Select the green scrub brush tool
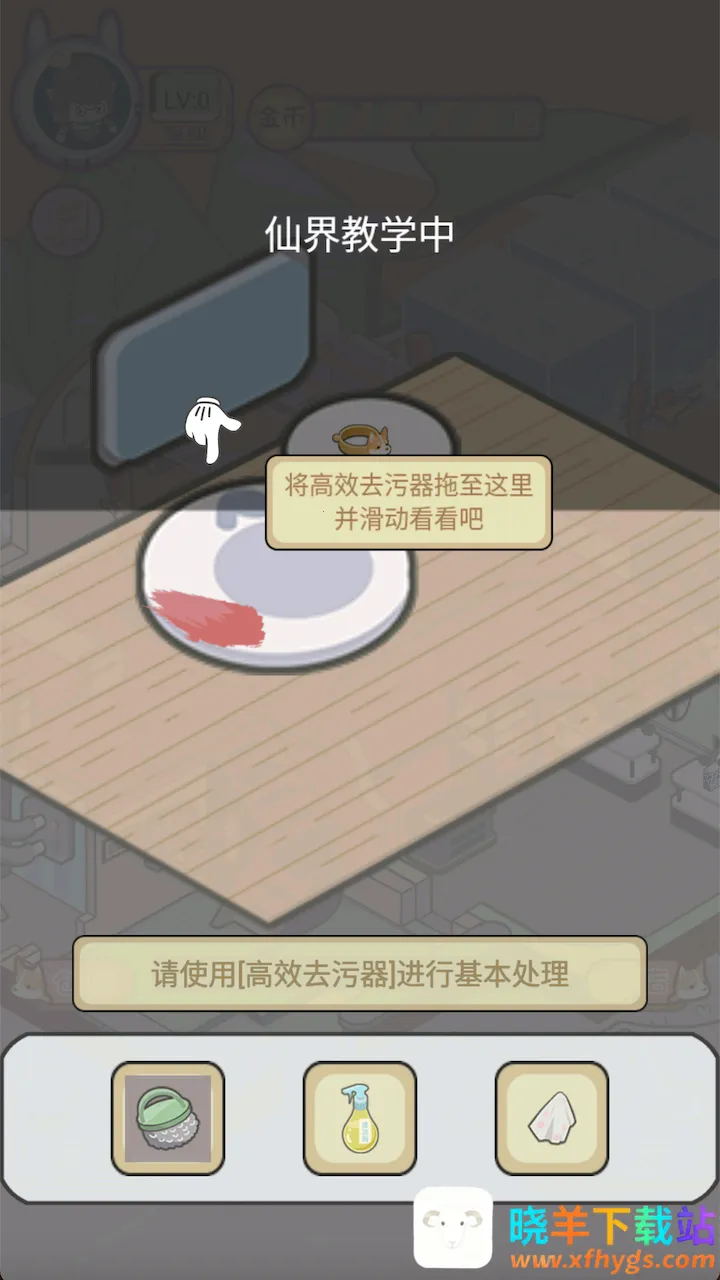Image resolution: width=720 pixels, height=1280 pixels. pos(168,1118)
